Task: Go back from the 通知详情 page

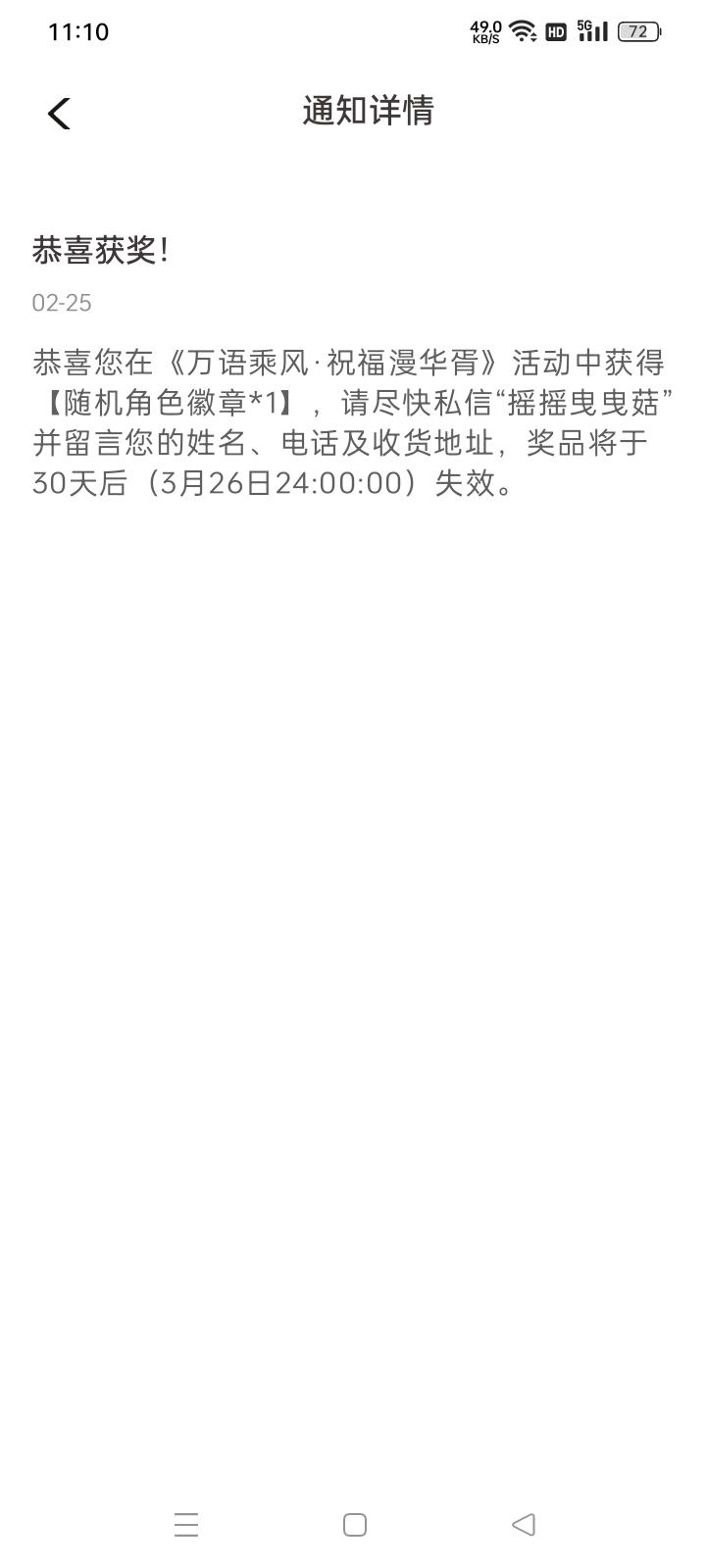Action: [x=59, y=114]
